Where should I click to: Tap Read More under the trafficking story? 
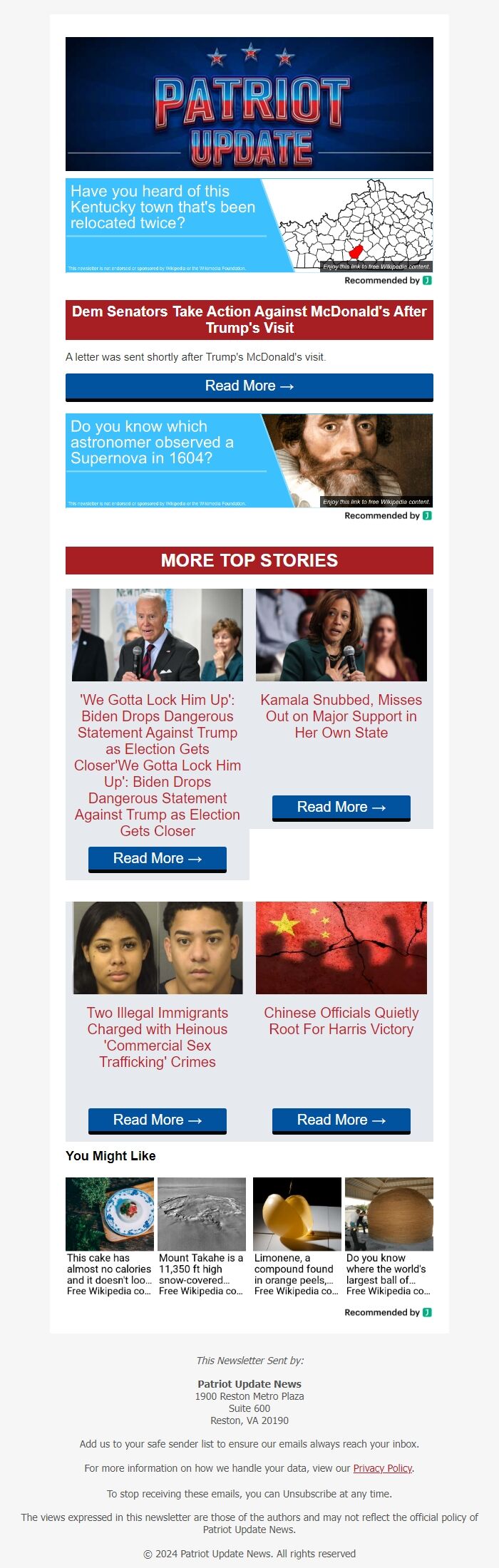158,1120
